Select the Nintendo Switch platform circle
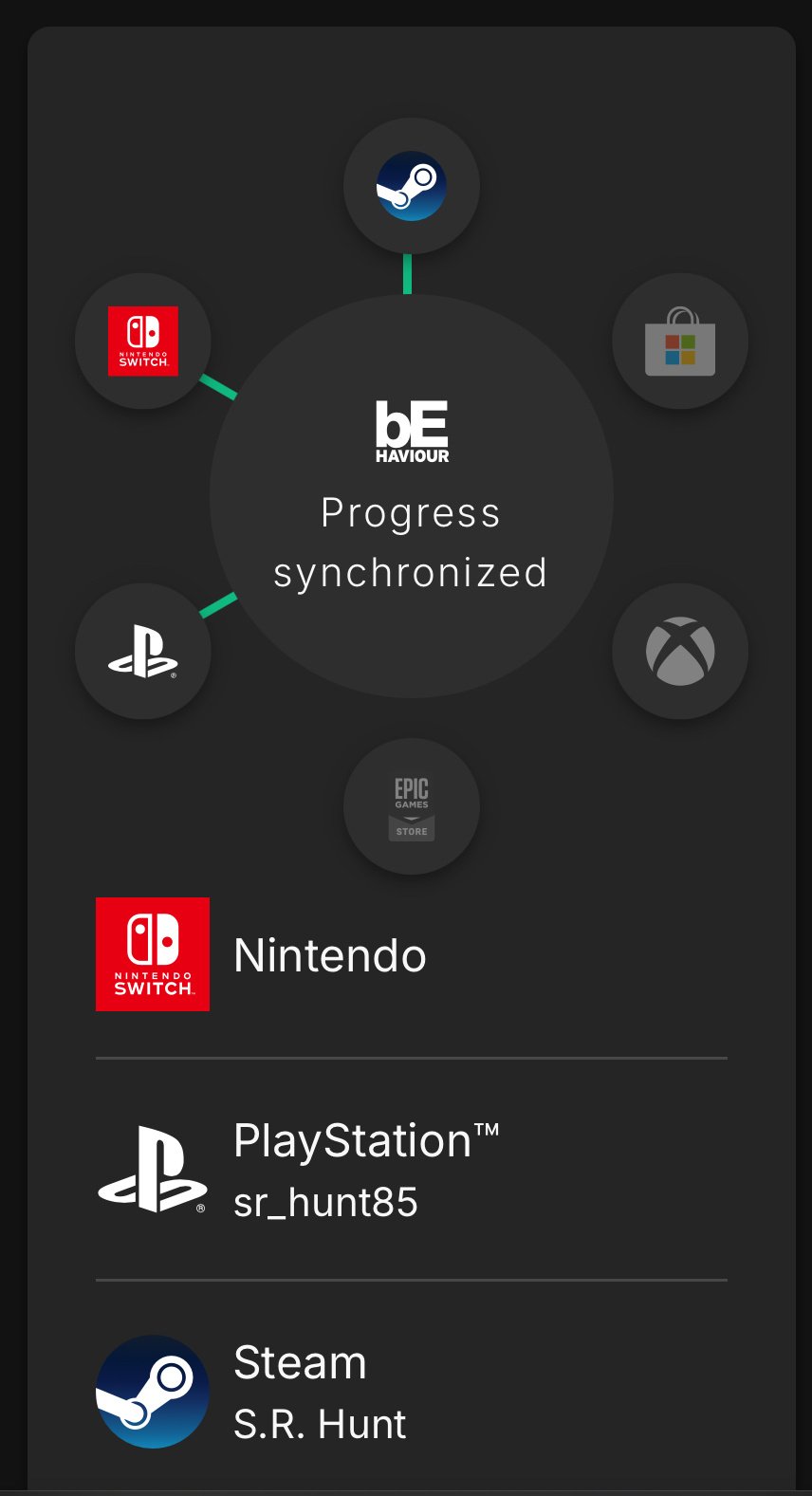This screenshot has height=1496, width=812. [143, 342]
